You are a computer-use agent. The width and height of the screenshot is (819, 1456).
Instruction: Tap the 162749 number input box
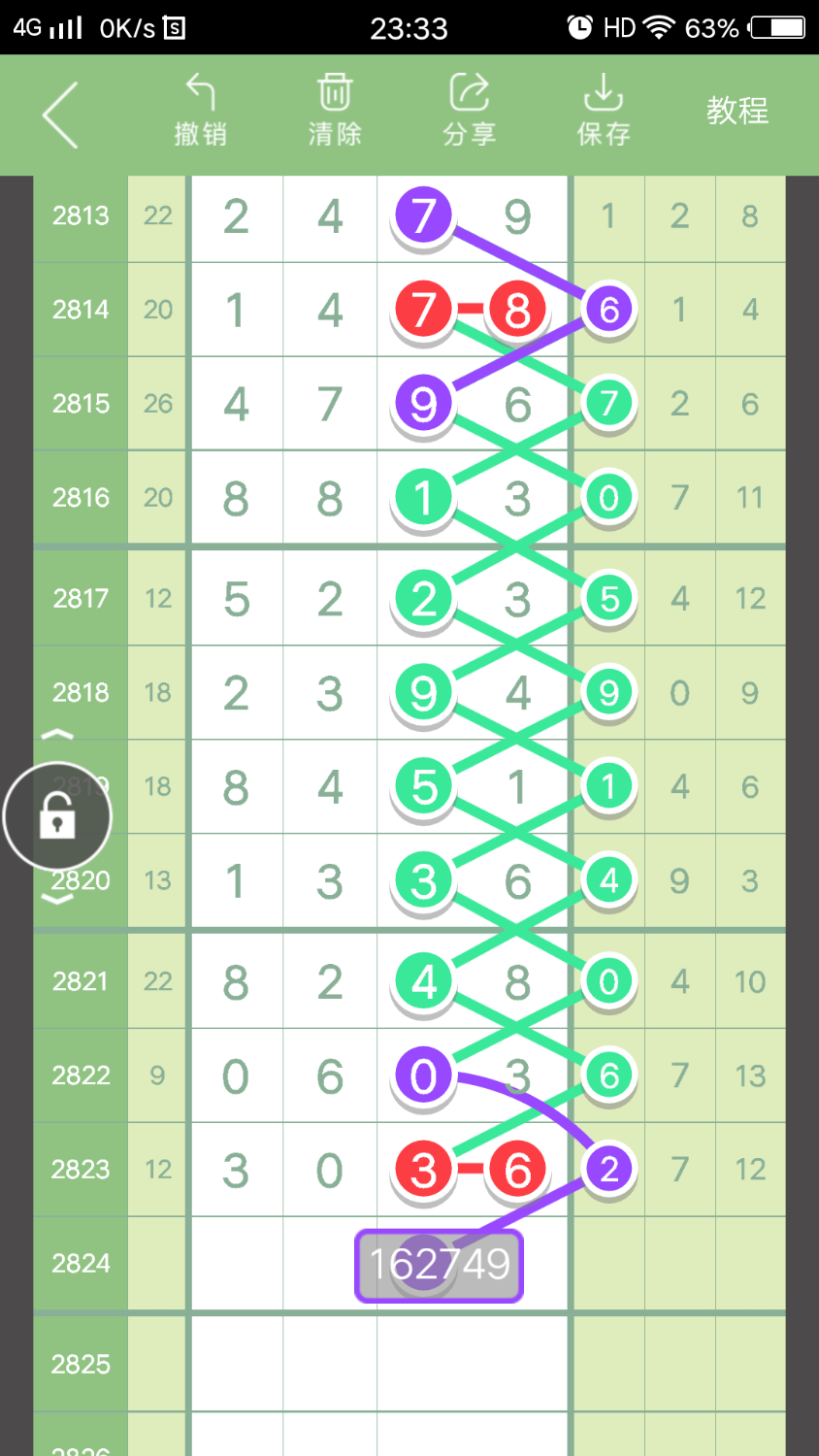point(439,1265)
